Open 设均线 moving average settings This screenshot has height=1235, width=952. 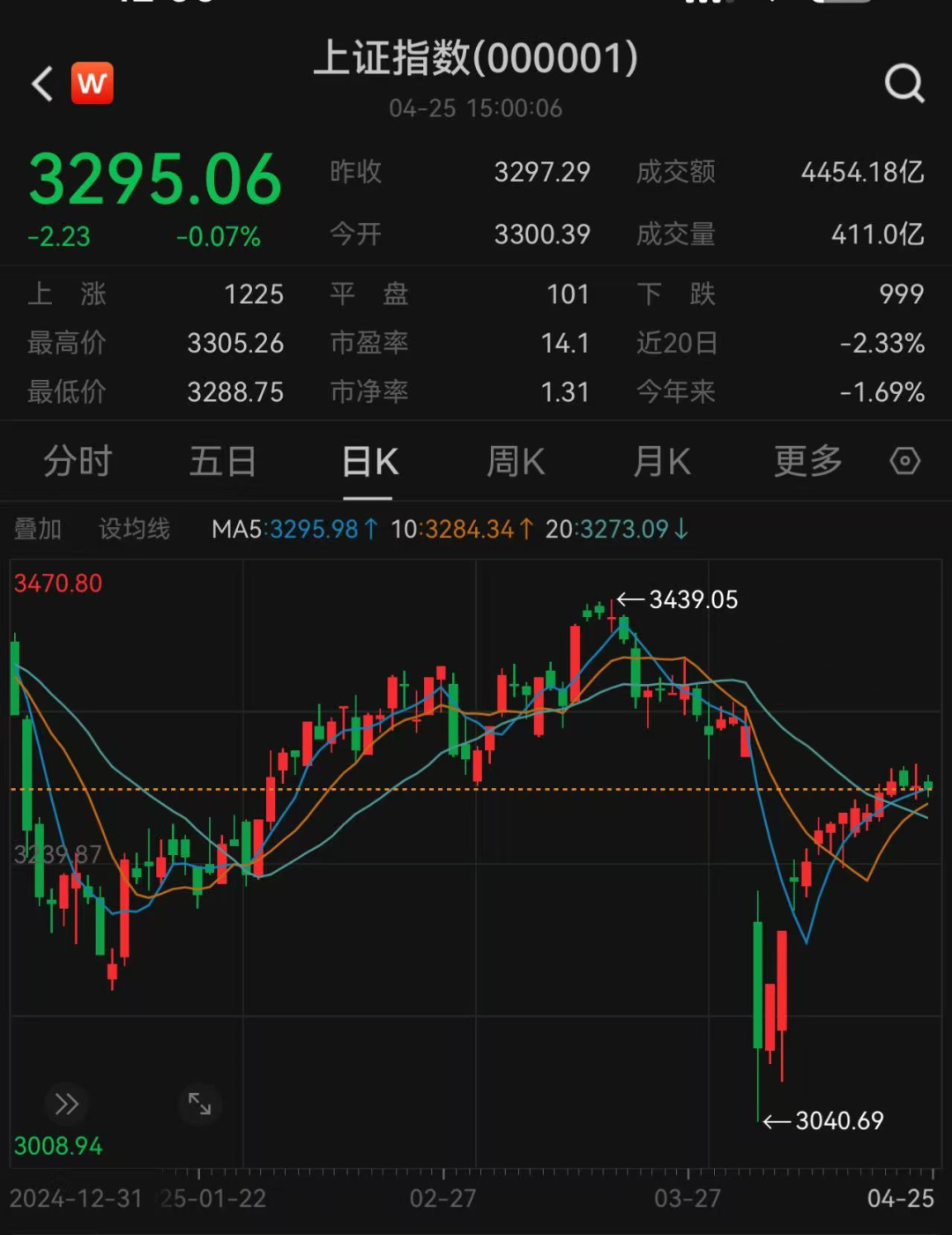coord(134,529)
